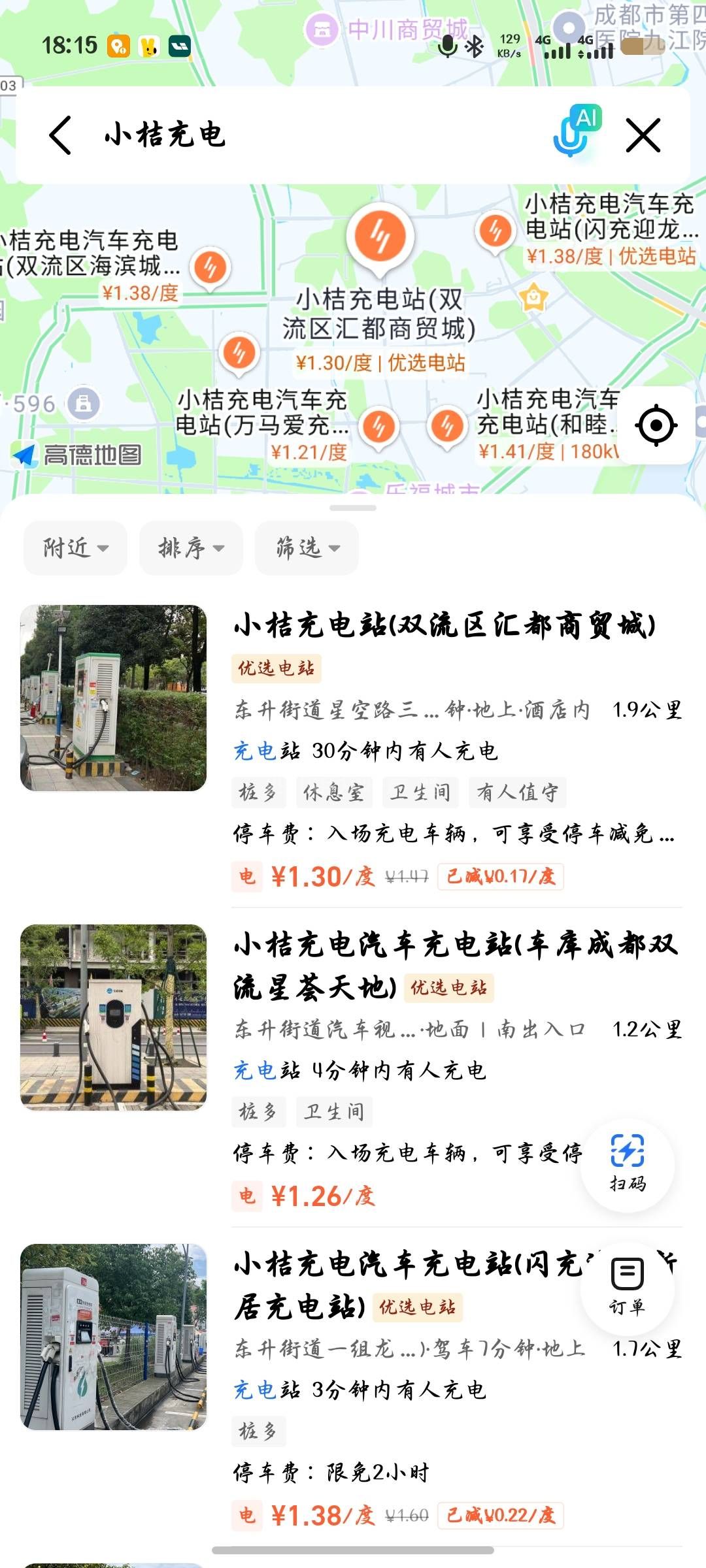Select the 万马爱充 station map marker
Screen dimensions: 706x1568
[x=379, y=427]
